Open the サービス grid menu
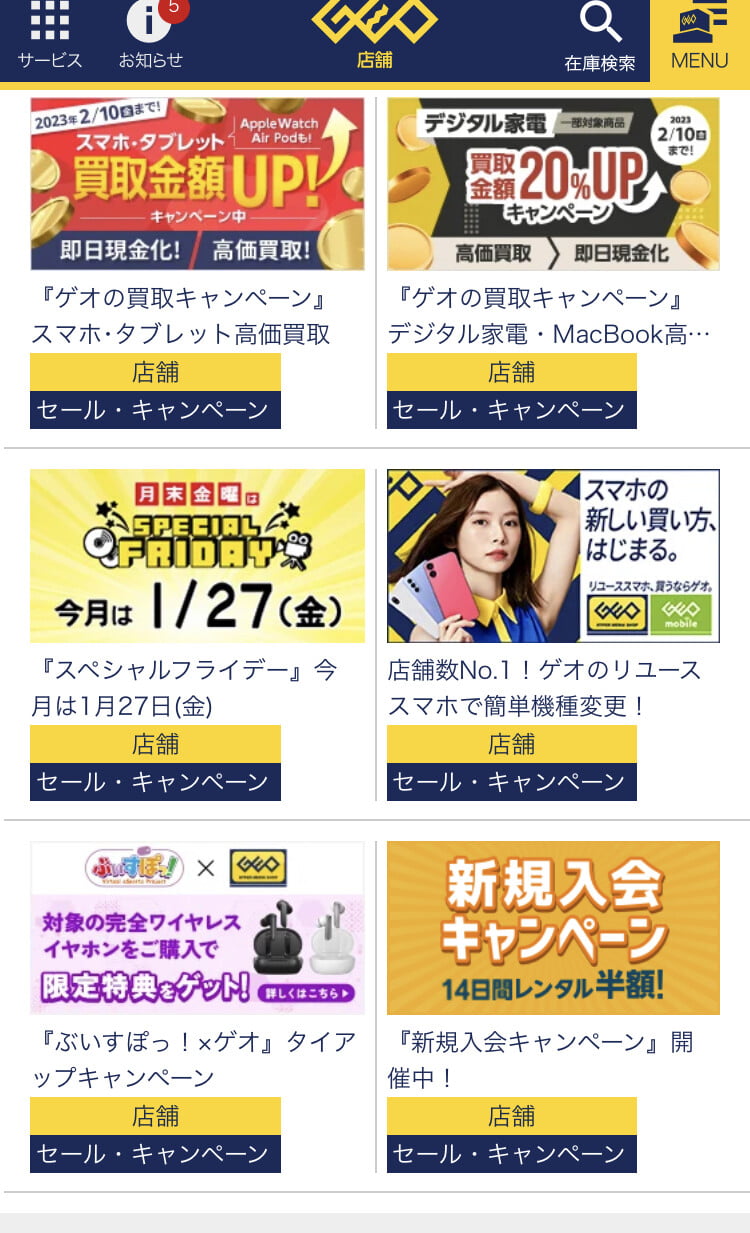Screen dimensions: 750x1233 coord(50,37)
